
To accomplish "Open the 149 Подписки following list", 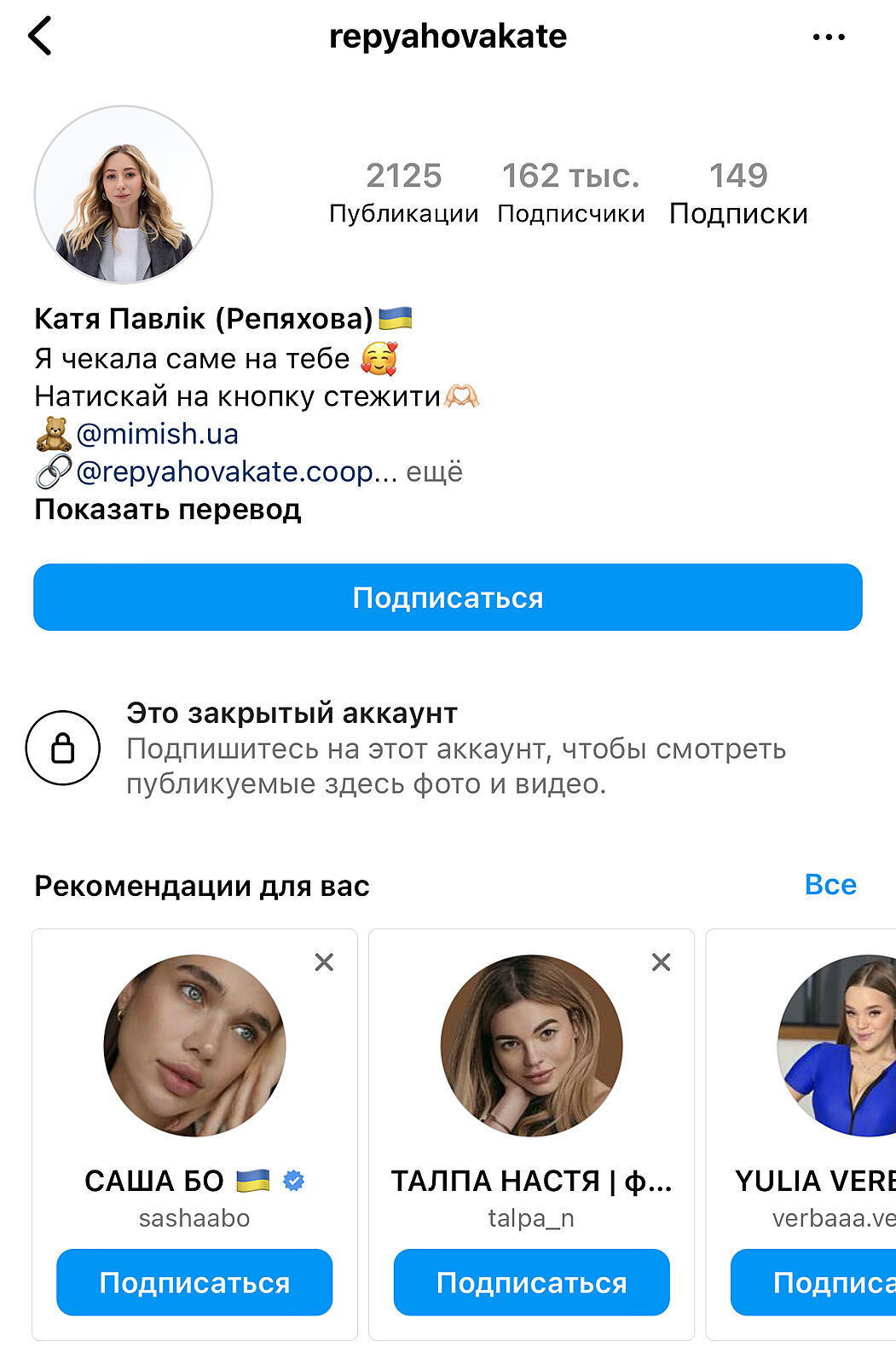I will click(x=738, y=194).
